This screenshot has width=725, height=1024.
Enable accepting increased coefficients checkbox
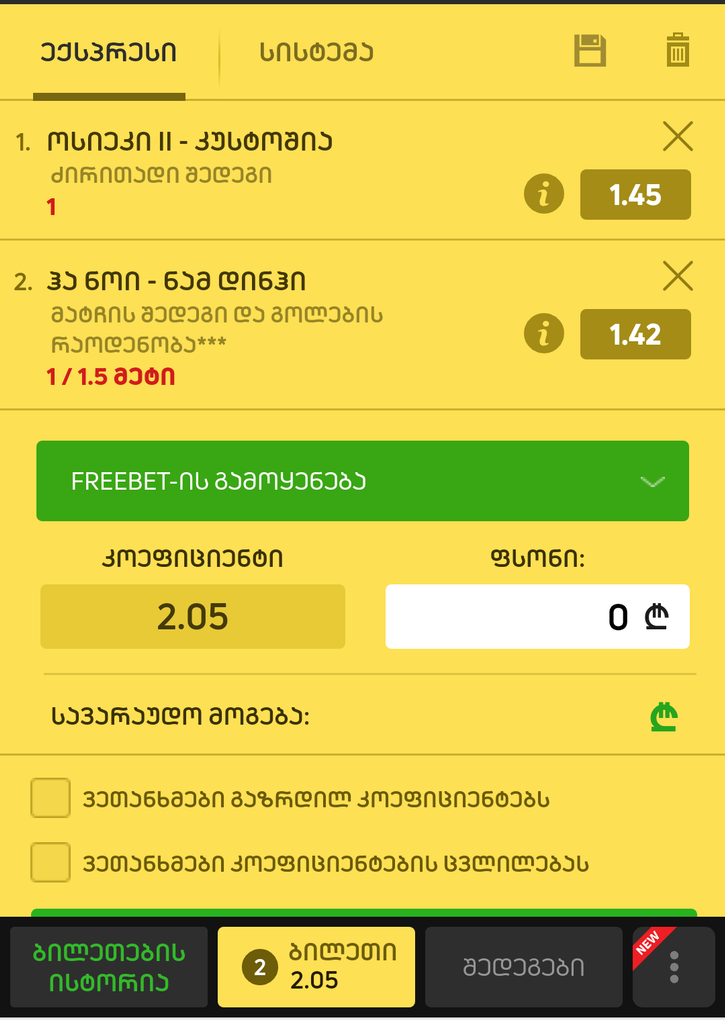coord(50,800)
